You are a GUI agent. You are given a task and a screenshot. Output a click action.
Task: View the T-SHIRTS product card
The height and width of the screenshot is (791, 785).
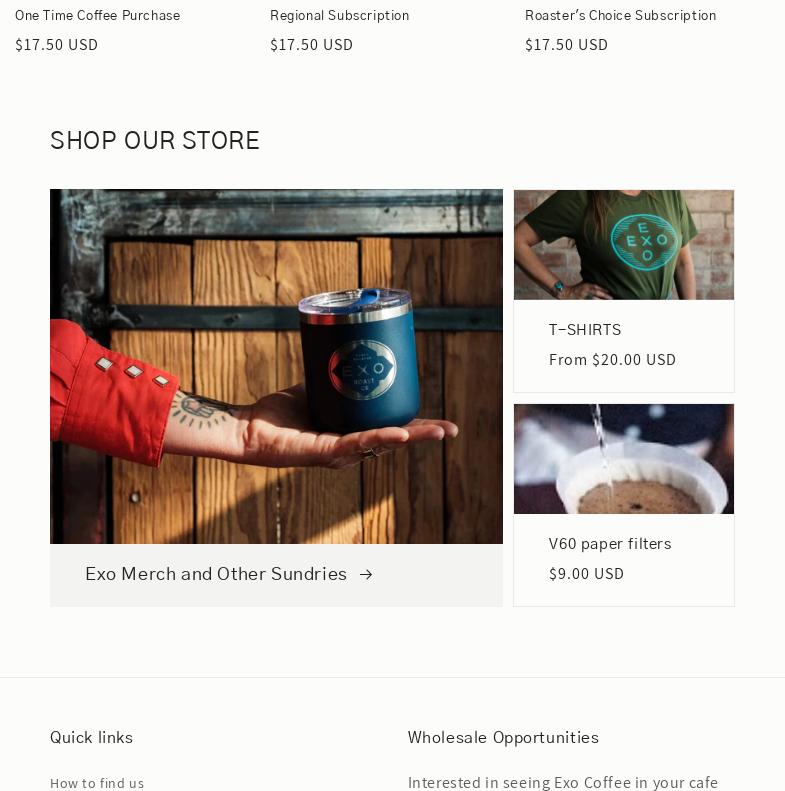(x=585, y=329)
